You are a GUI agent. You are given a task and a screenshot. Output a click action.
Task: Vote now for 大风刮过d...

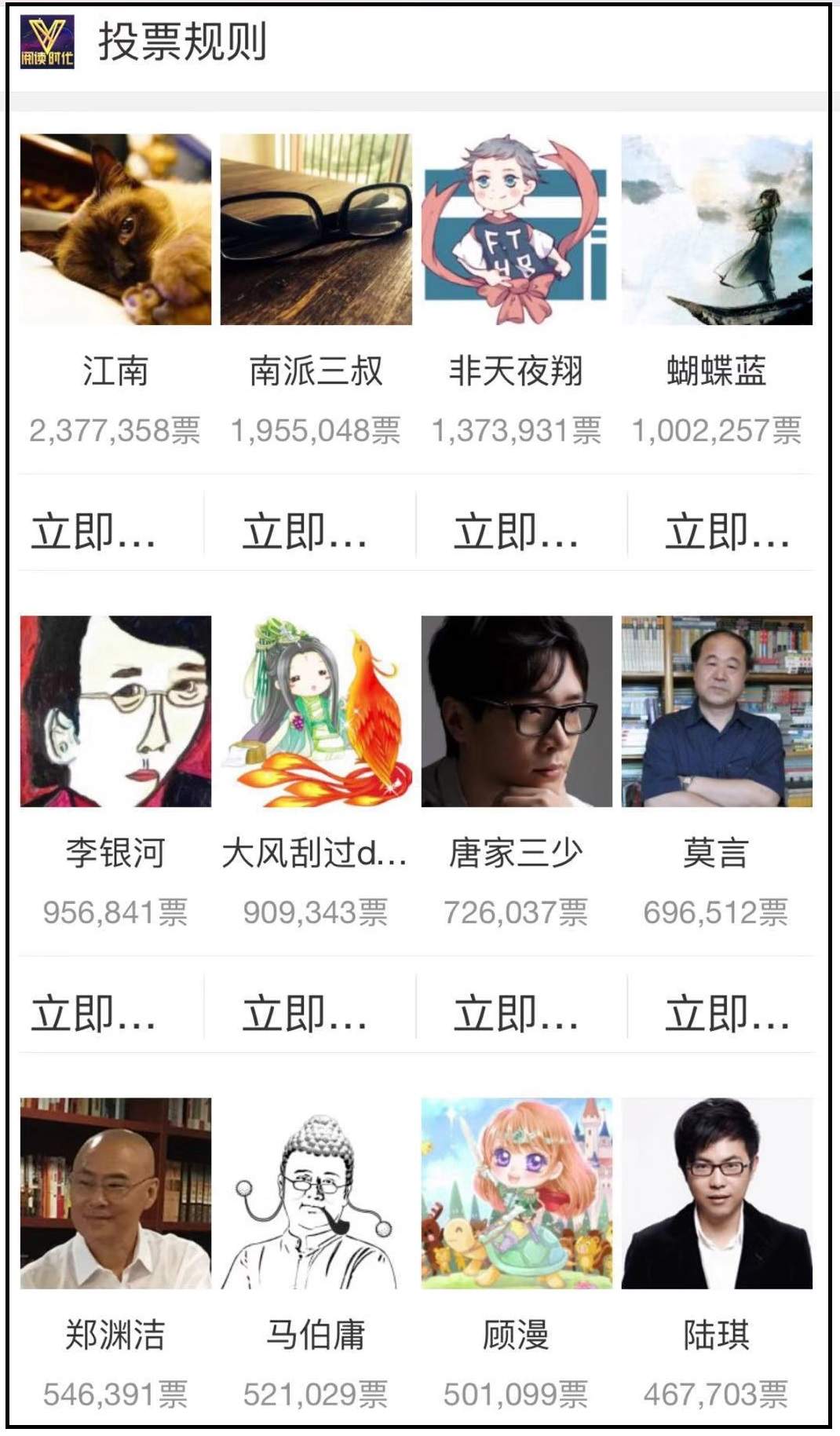click(305, 1013)
